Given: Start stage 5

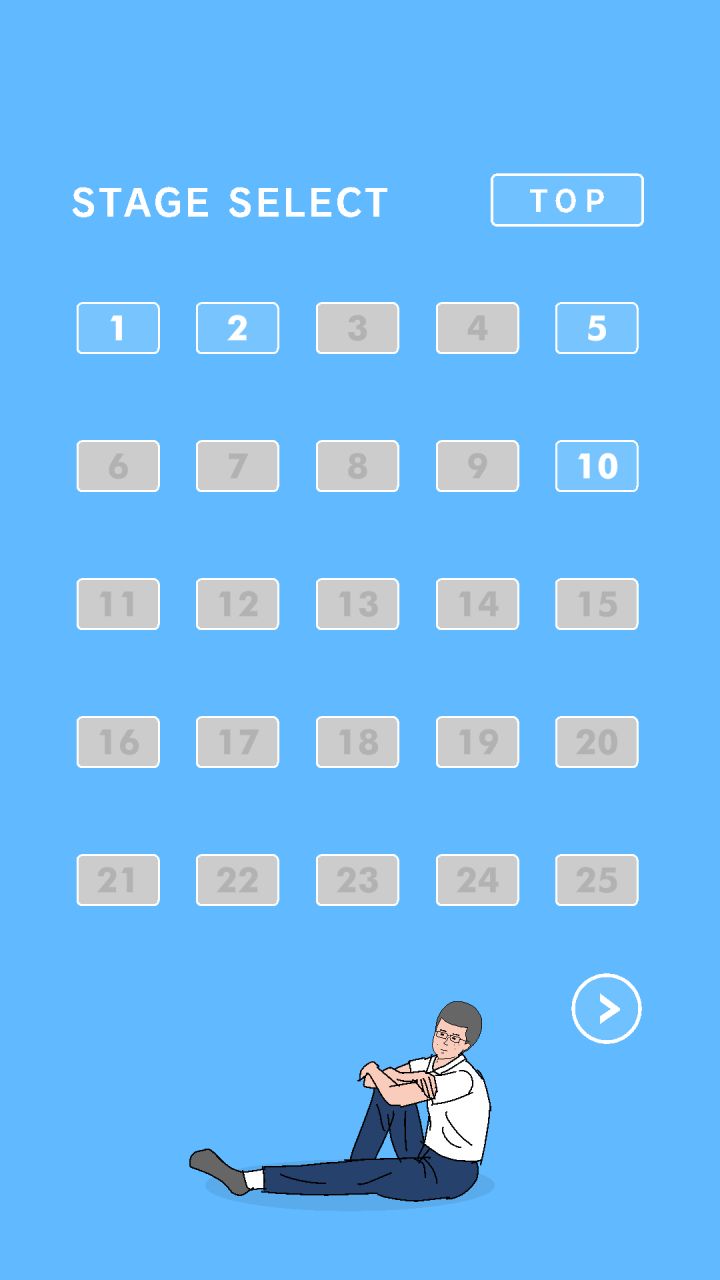Looking at the screenshot, I should [596, 328].
